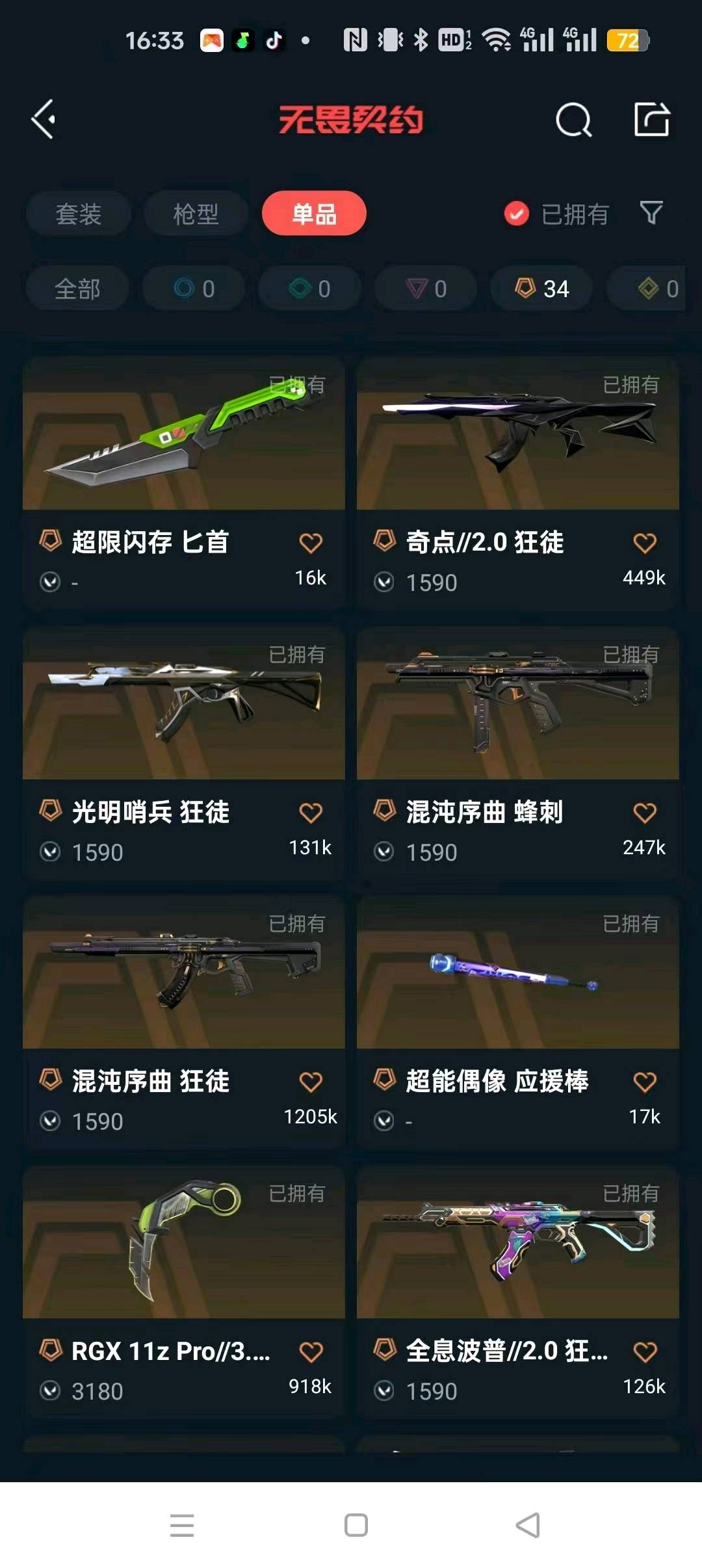Open the filter funnel icon
The image size is (702, 1568).
[651, 213]
